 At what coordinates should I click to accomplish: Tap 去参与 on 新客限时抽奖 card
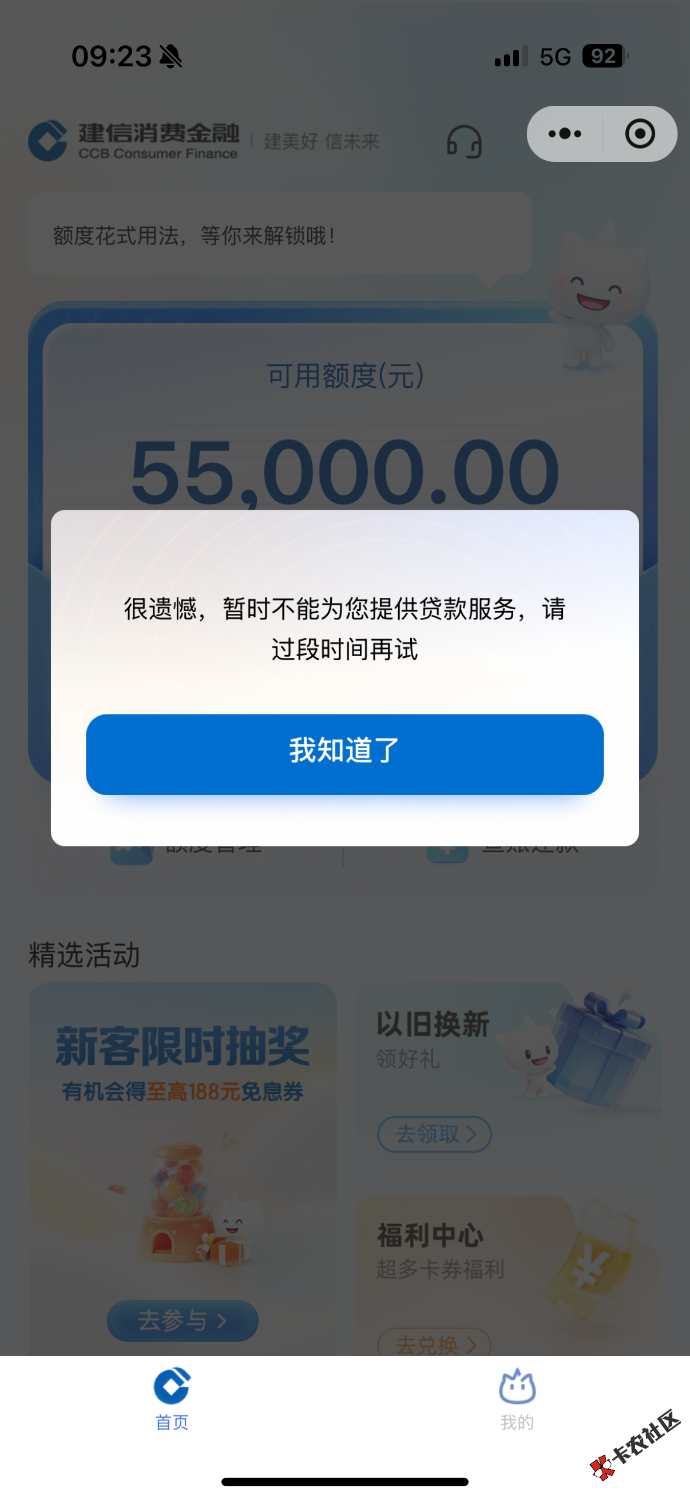[x=182, y=1321]
